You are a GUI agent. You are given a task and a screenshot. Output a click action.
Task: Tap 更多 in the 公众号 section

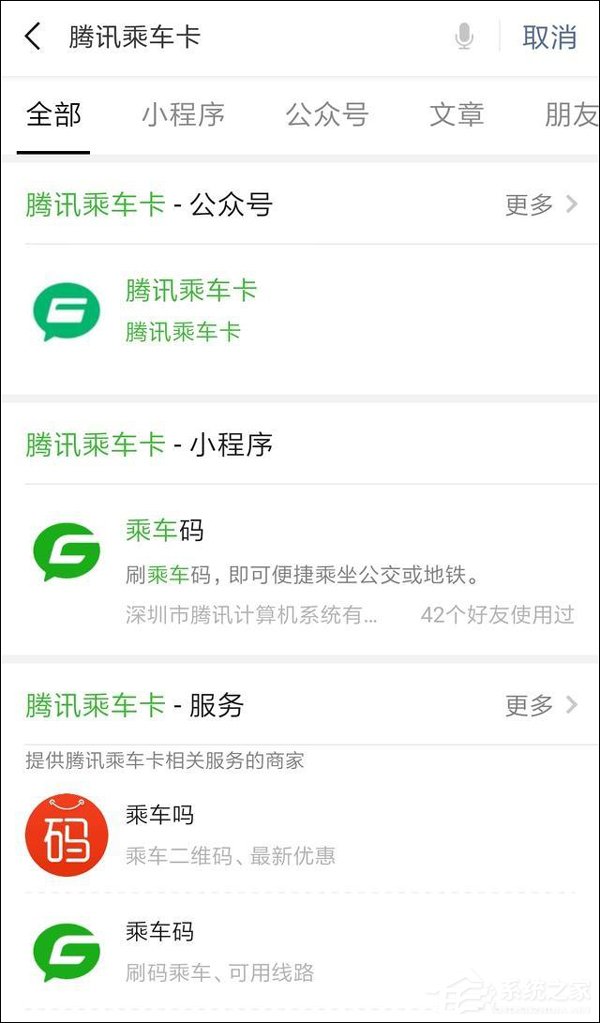[x=541, y=205]
